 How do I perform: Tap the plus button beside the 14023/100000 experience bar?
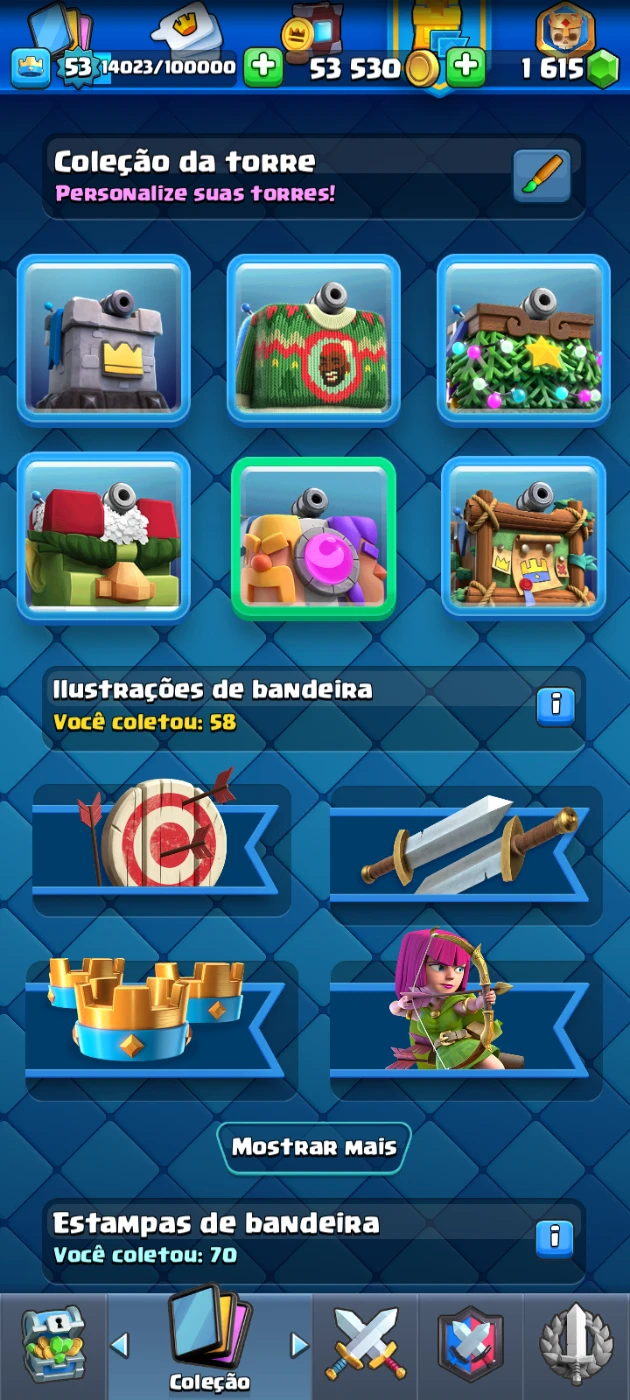tap(263, 68)
